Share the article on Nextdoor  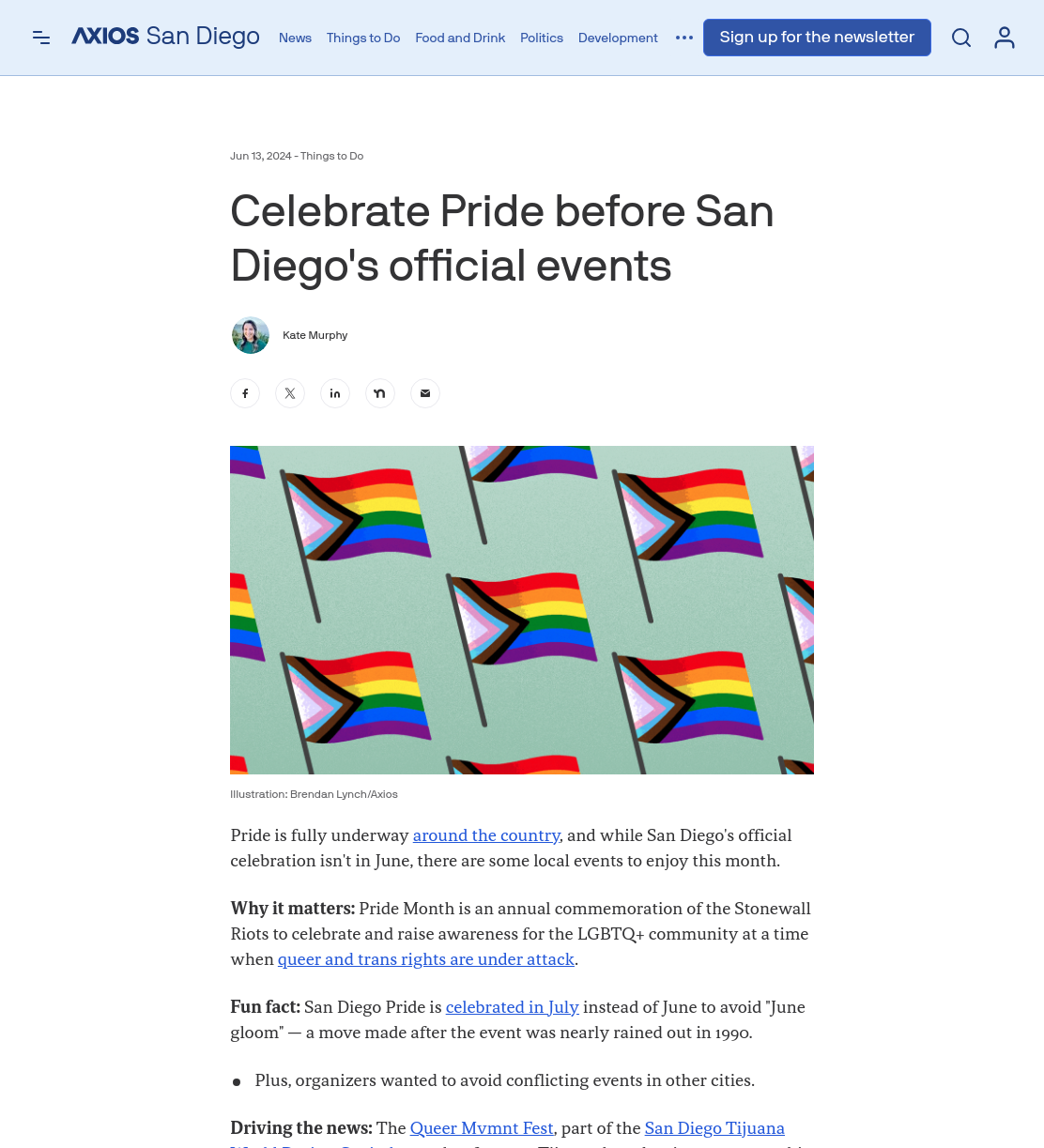pos(380,393)
